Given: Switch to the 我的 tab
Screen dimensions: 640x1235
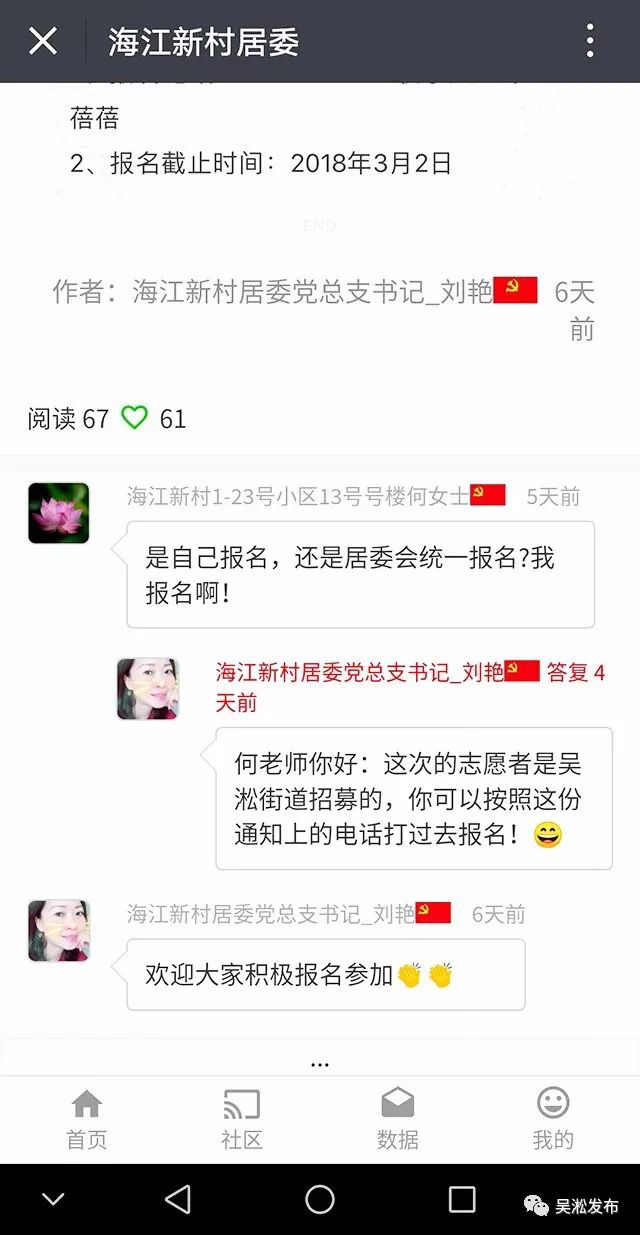Looking at the screenshot, I should [553, 1119].
